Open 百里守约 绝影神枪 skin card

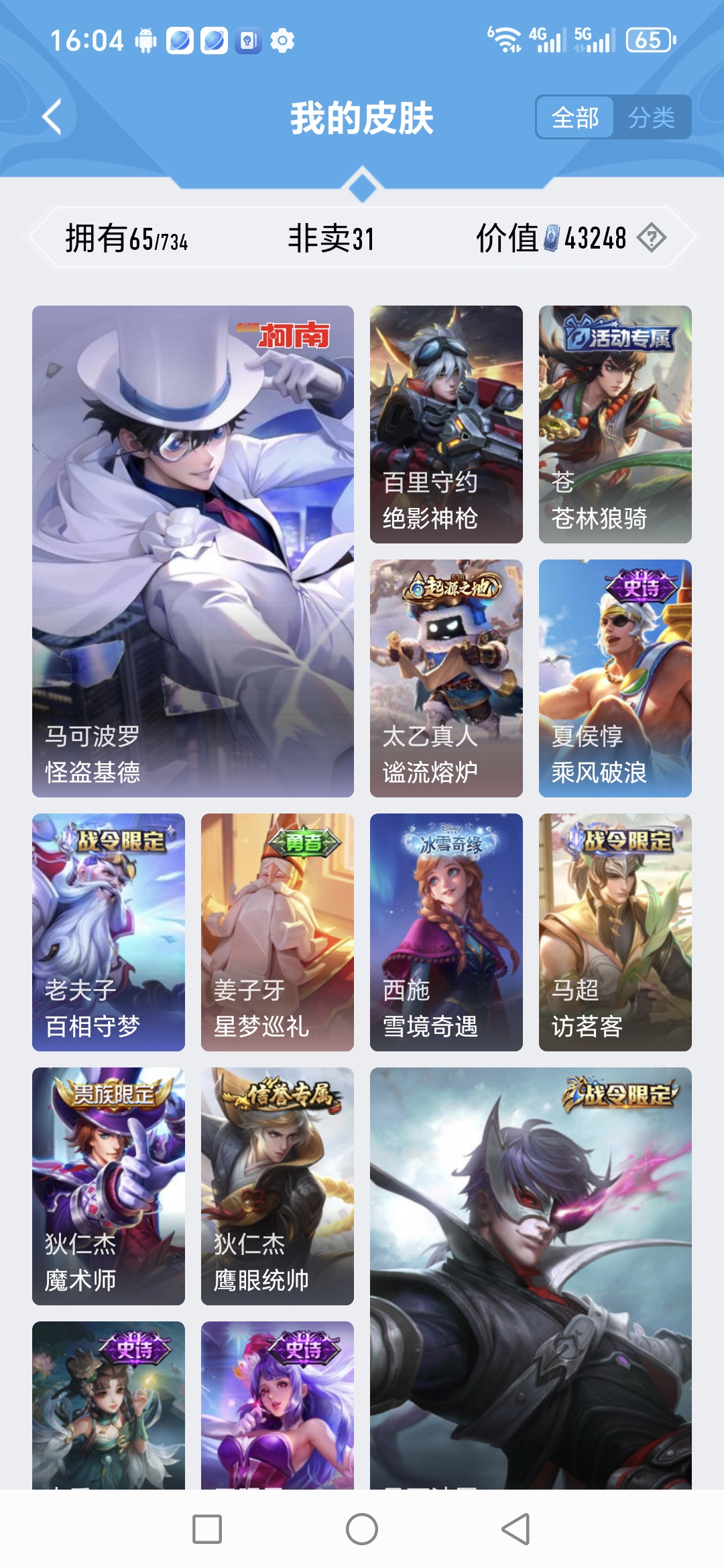pos(446,424)
